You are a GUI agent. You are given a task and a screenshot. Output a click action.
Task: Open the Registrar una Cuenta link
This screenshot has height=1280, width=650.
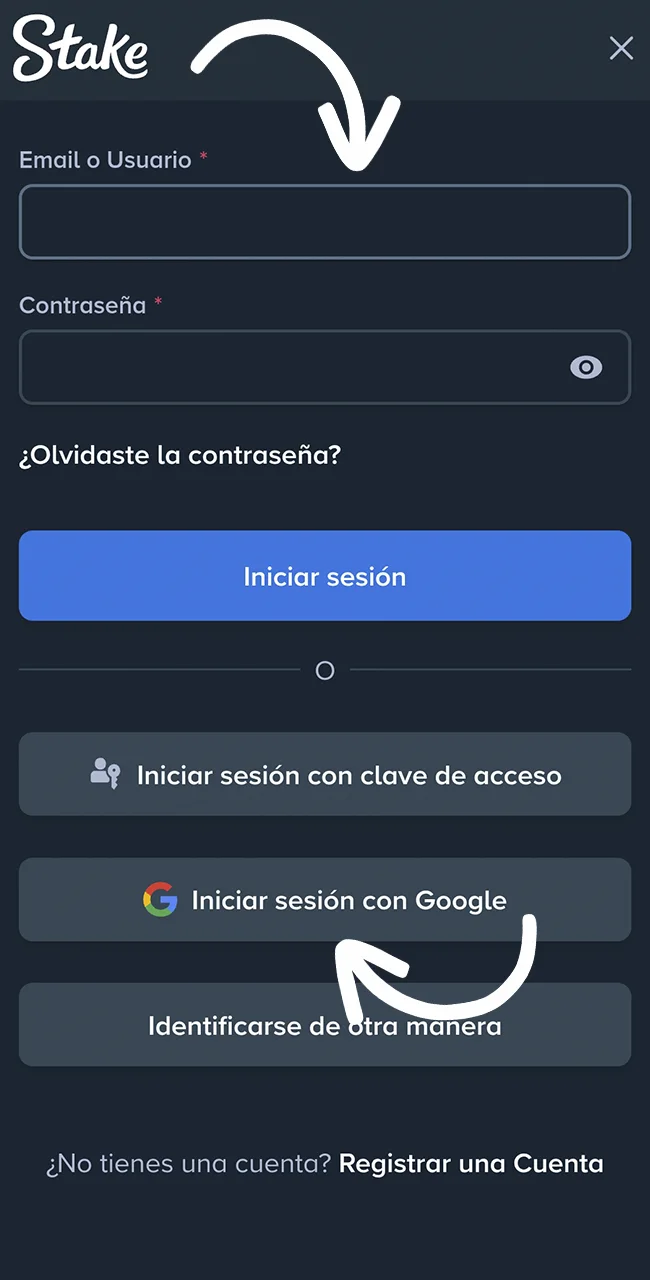[471, 1164]
